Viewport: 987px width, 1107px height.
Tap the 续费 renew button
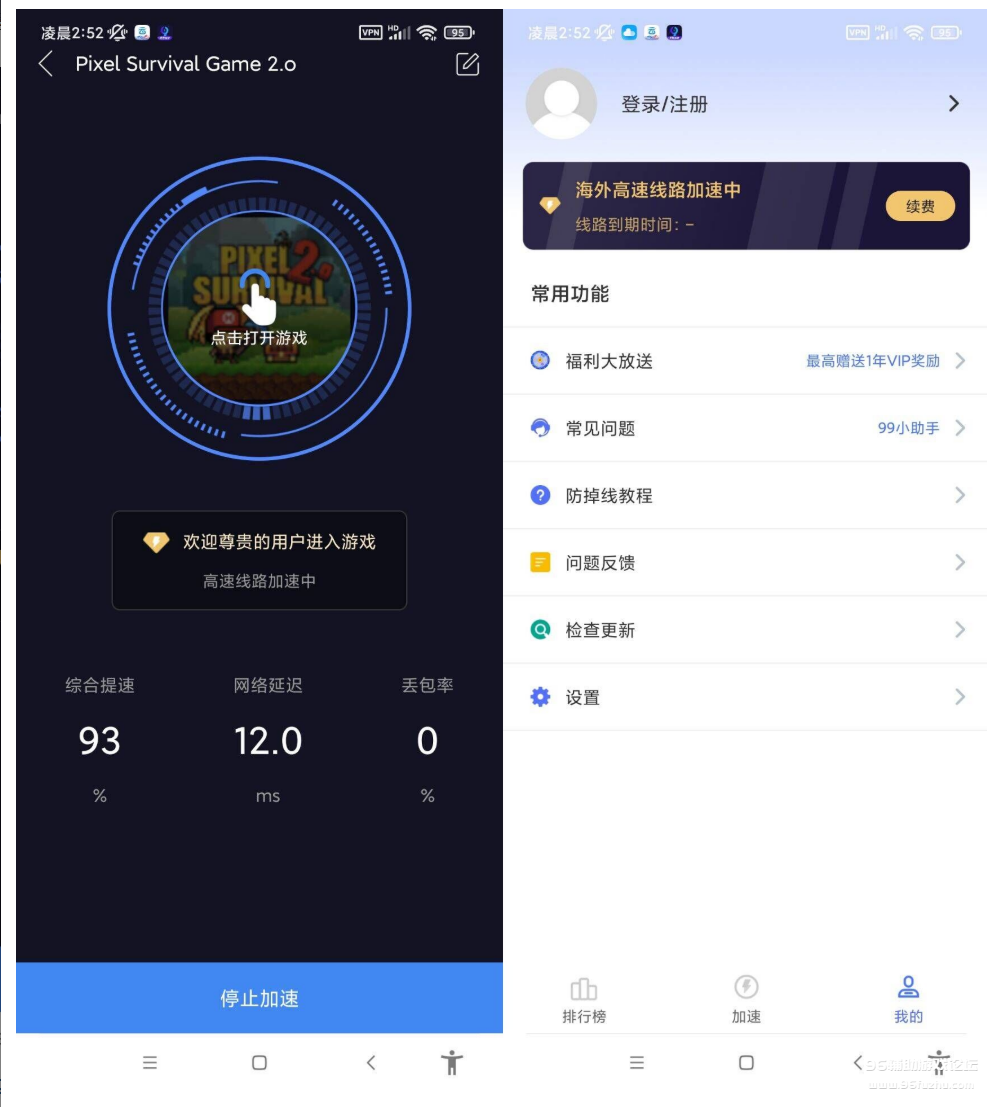[919, 207]
